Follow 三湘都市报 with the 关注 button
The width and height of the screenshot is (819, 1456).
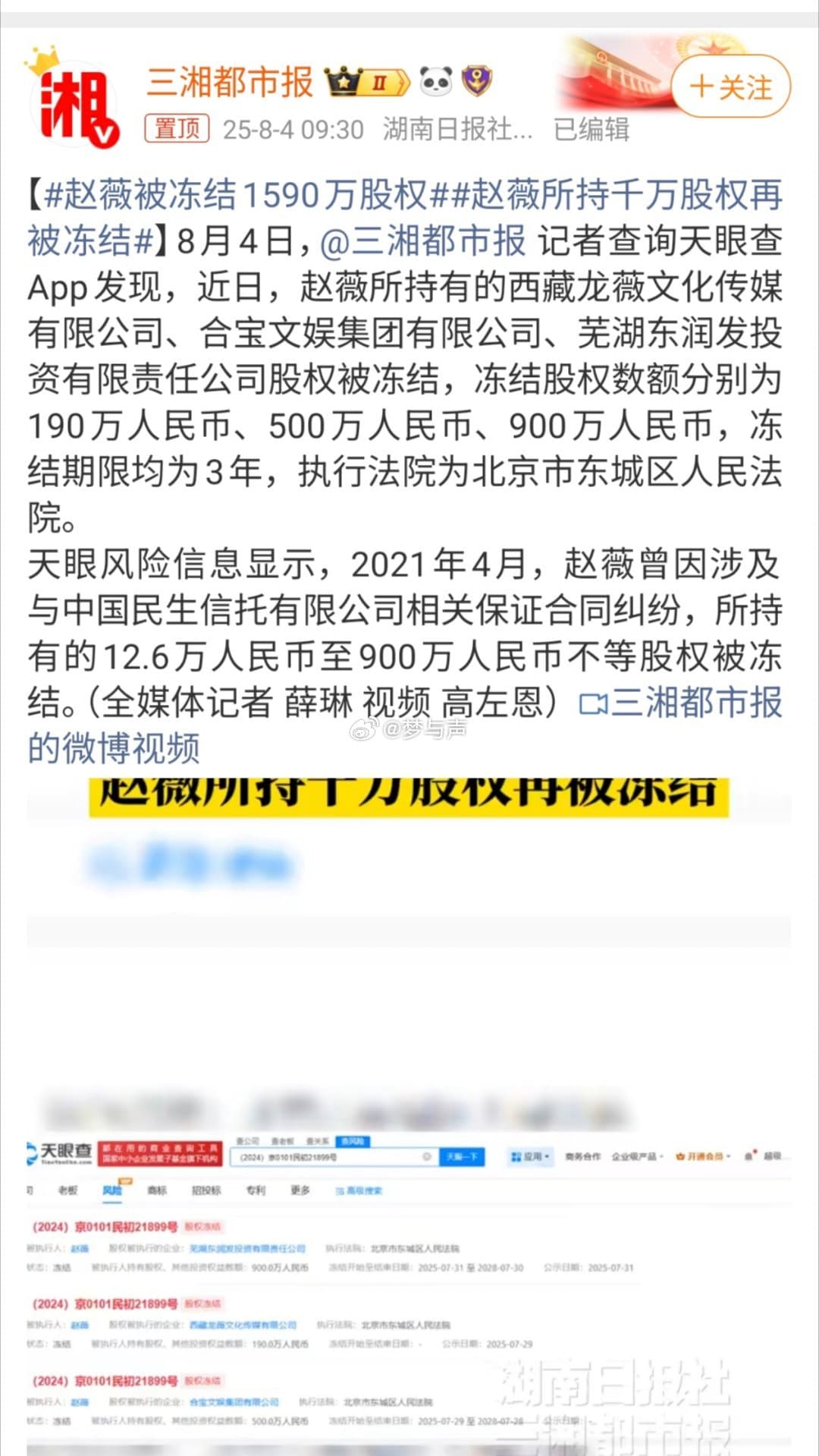[730, 86]
